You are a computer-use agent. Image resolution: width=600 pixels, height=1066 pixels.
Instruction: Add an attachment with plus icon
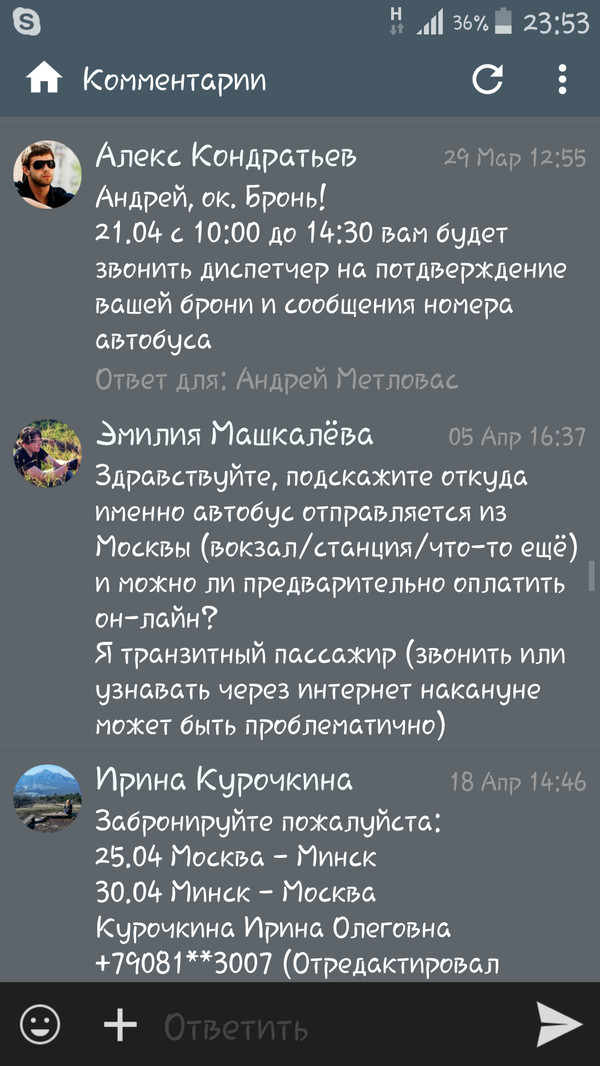[120, 1024]
